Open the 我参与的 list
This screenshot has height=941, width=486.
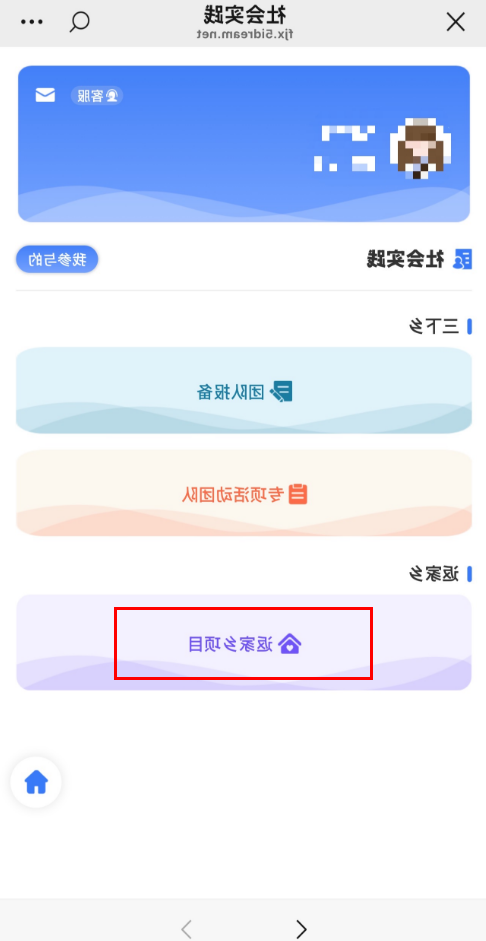57,259
